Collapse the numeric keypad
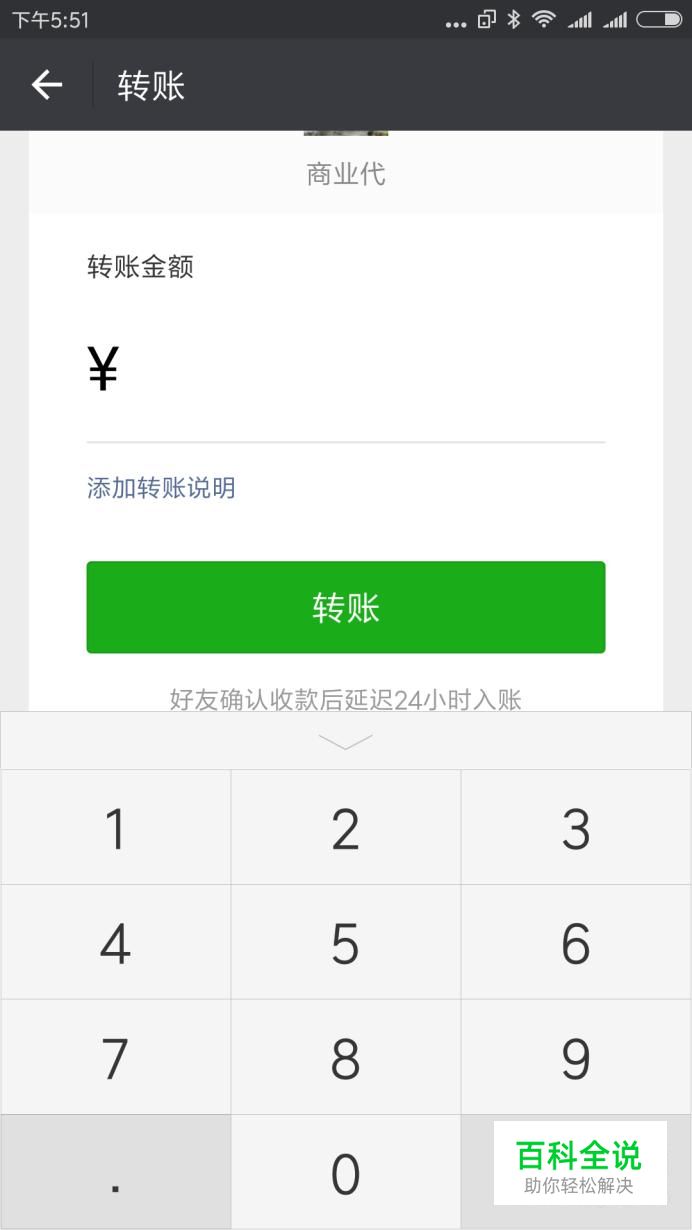This screenshot has width=692, height=1230. click(x=345, y=741)
